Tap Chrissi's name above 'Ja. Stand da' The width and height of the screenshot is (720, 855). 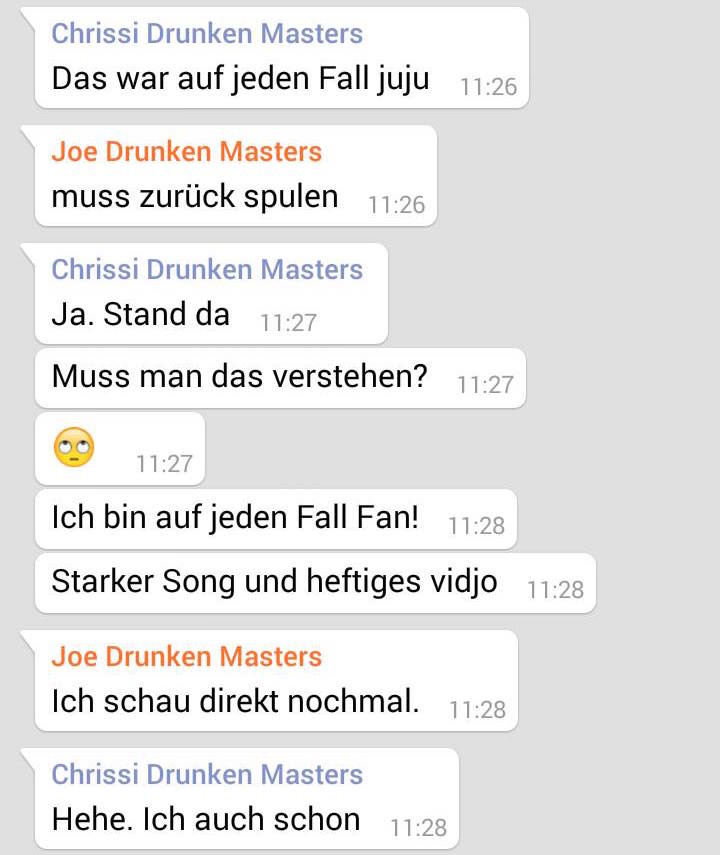point(207,270)
